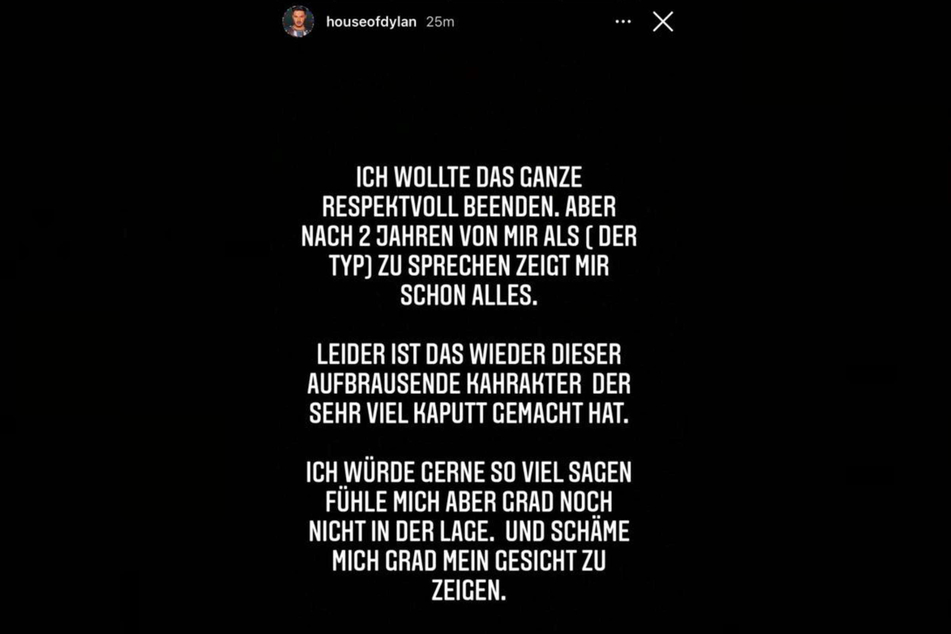Visit the houseofdylan username link
The width and height of the screenshot is (951, 634).
pos(370,21)
